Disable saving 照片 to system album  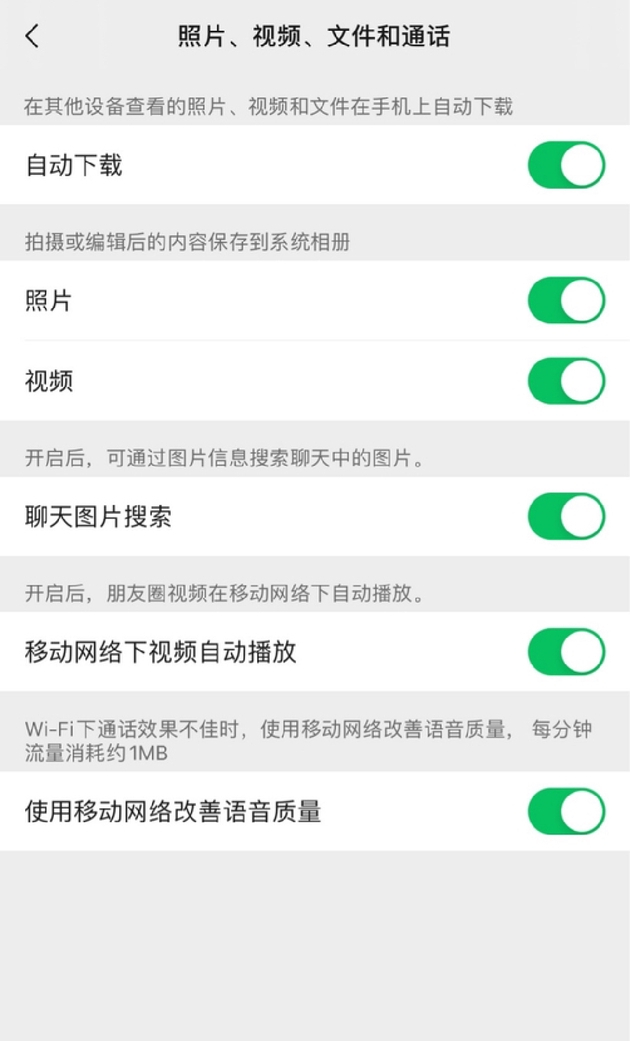566,301
